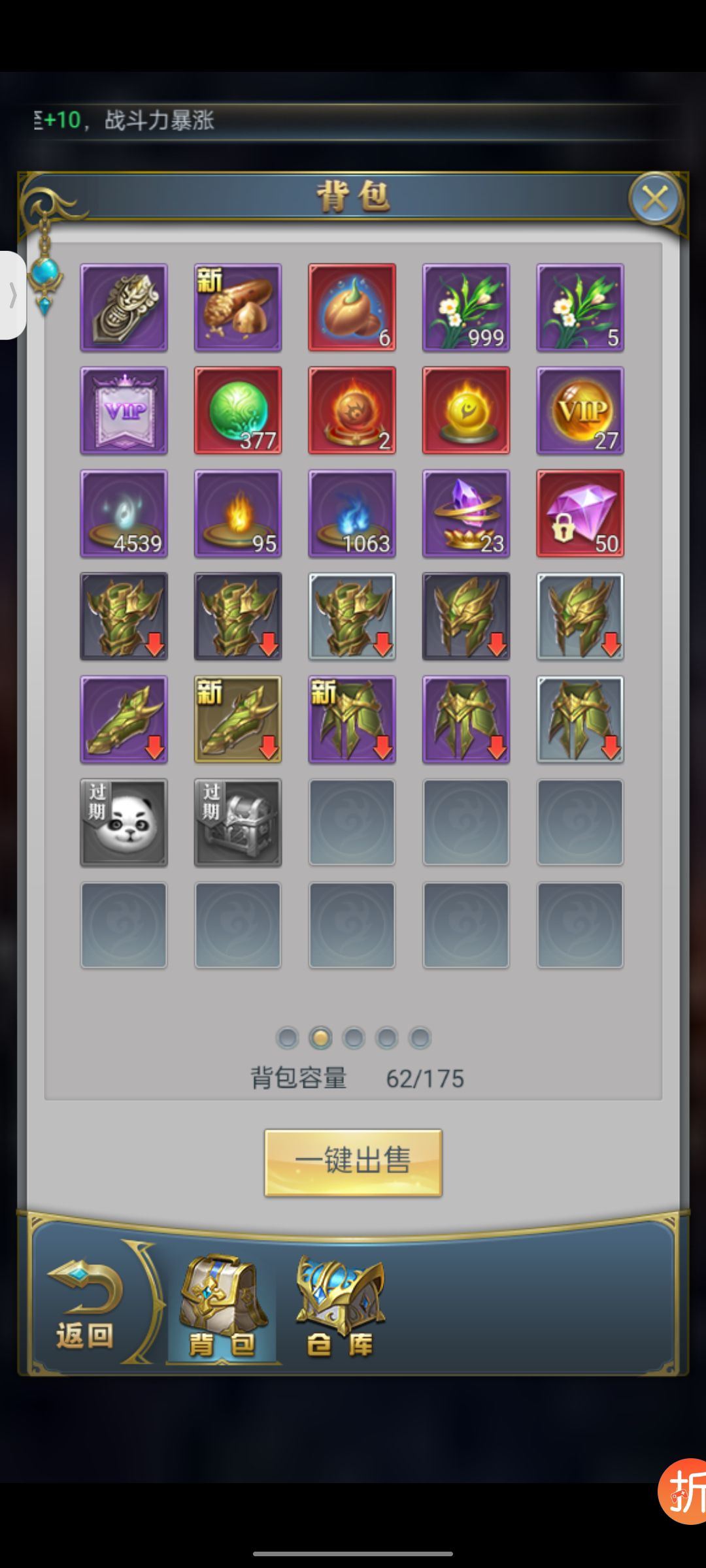This screenshot has height=1568, width=706.
Task: Expand the side panel arrow handle
Action: tap(12, 295)
